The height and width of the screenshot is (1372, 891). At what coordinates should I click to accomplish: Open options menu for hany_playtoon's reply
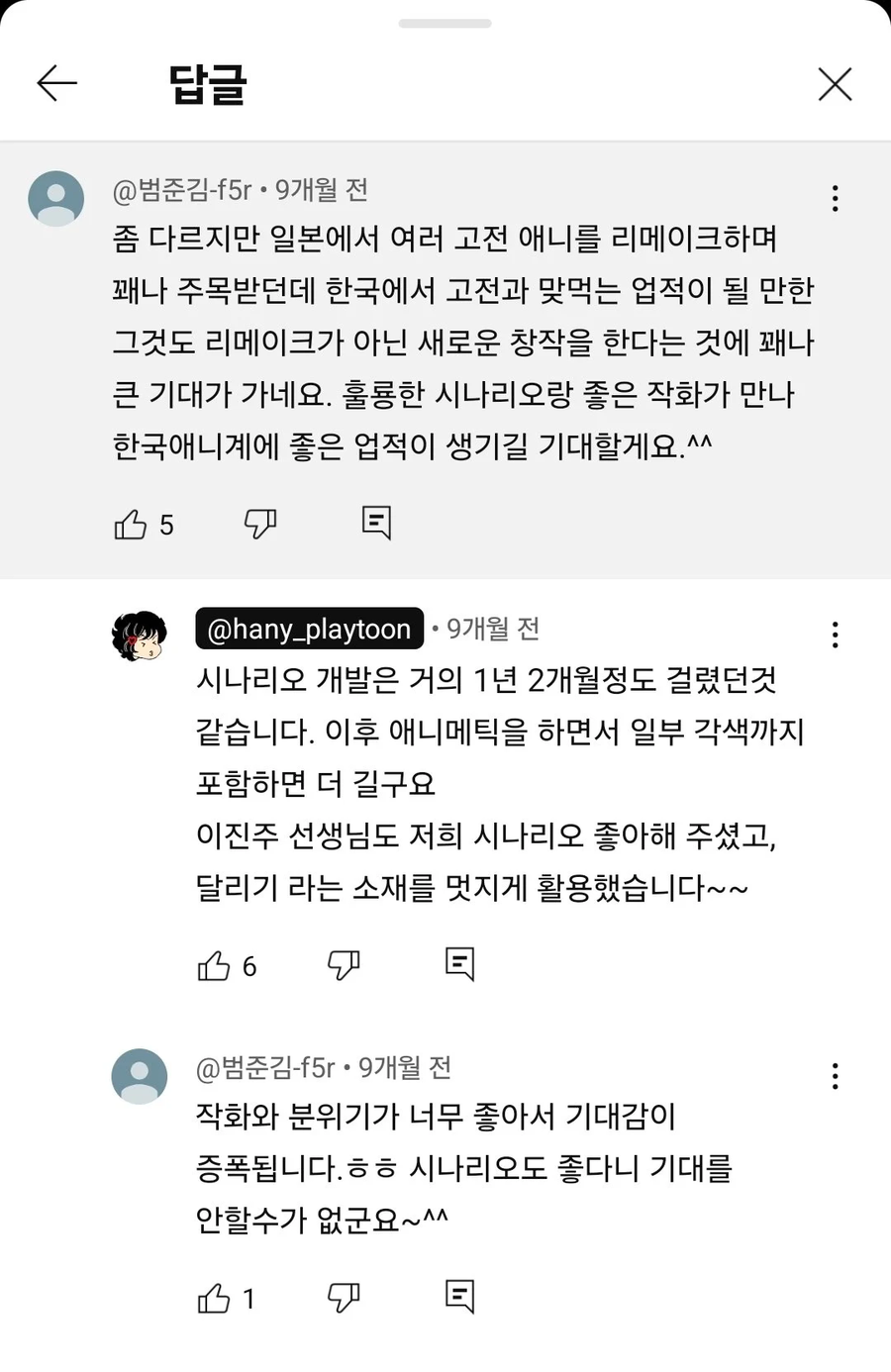click(x=835, y=635)
